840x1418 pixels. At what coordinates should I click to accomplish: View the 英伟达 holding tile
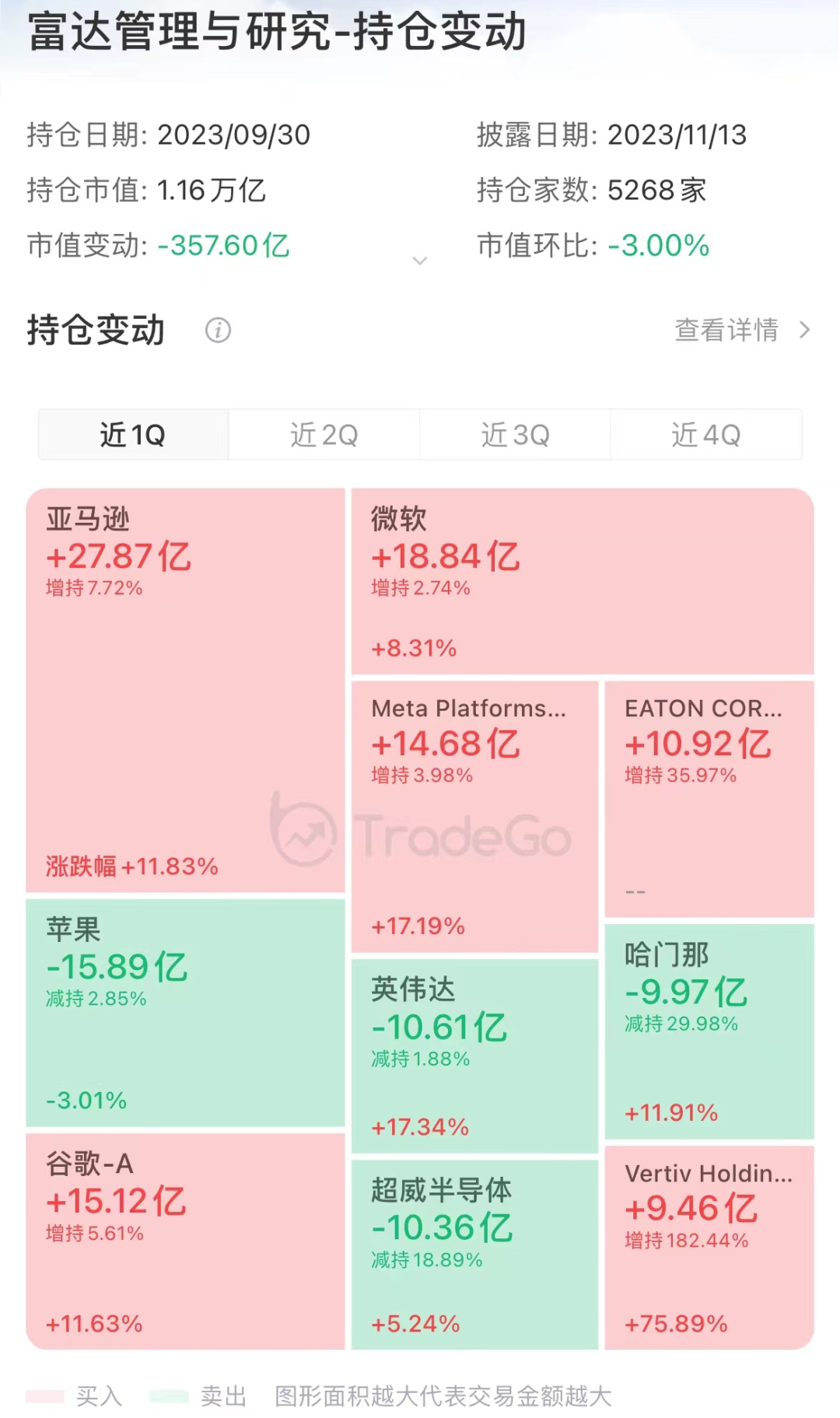click(x=474, y=1056)
